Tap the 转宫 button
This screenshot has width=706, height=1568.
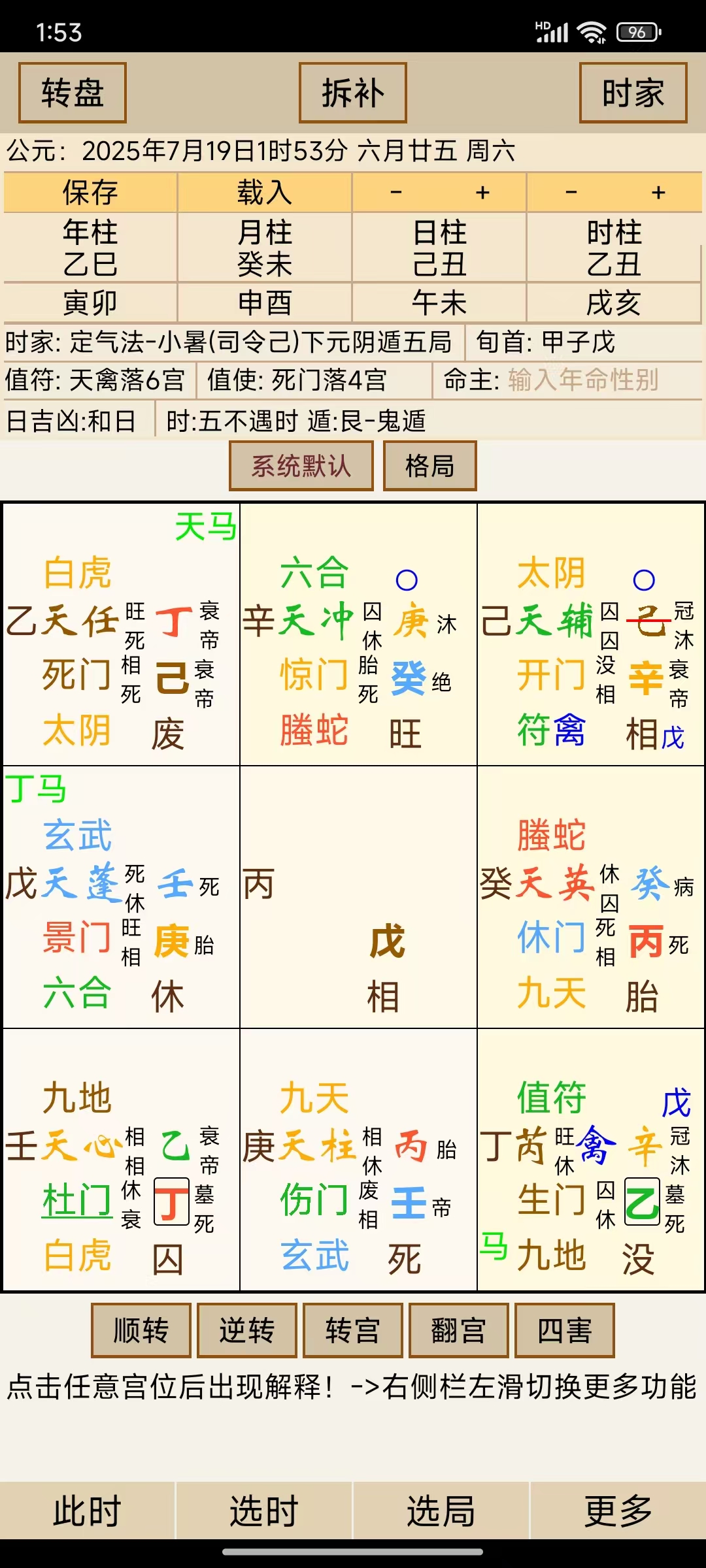tap(353, 1330)
